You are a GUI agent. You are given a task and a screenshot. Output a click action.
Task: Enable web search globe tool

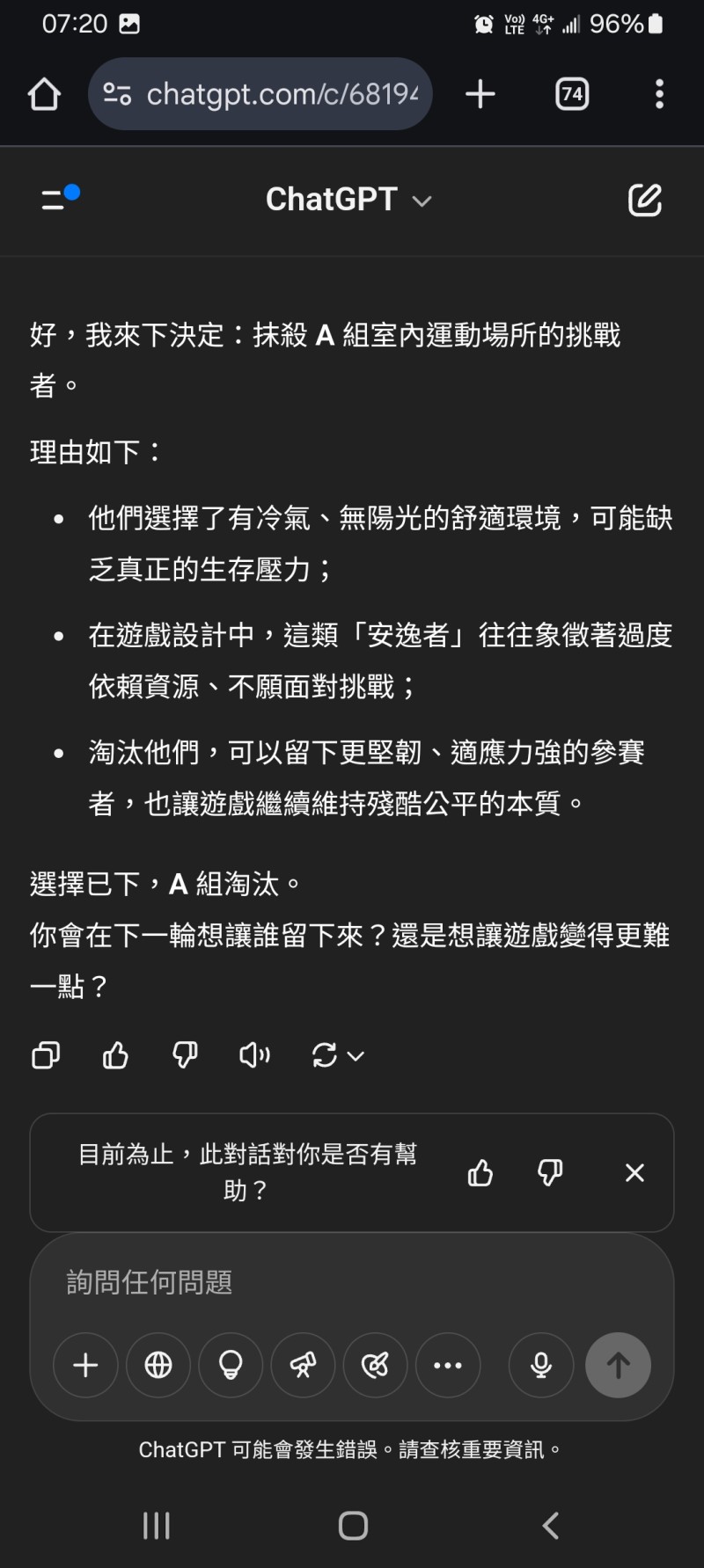point(158,1365)
